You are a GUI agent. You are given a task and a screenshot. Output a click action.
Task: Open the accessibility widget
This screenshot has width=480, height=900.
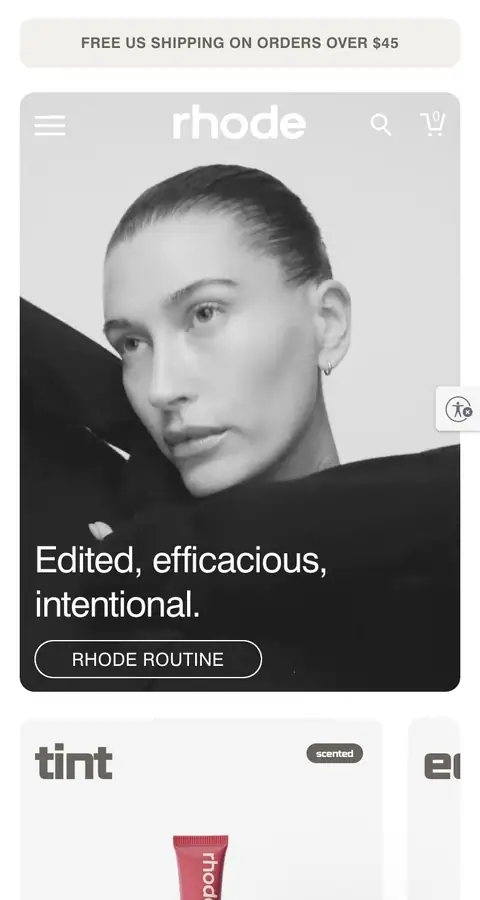(x=459, y=409)
